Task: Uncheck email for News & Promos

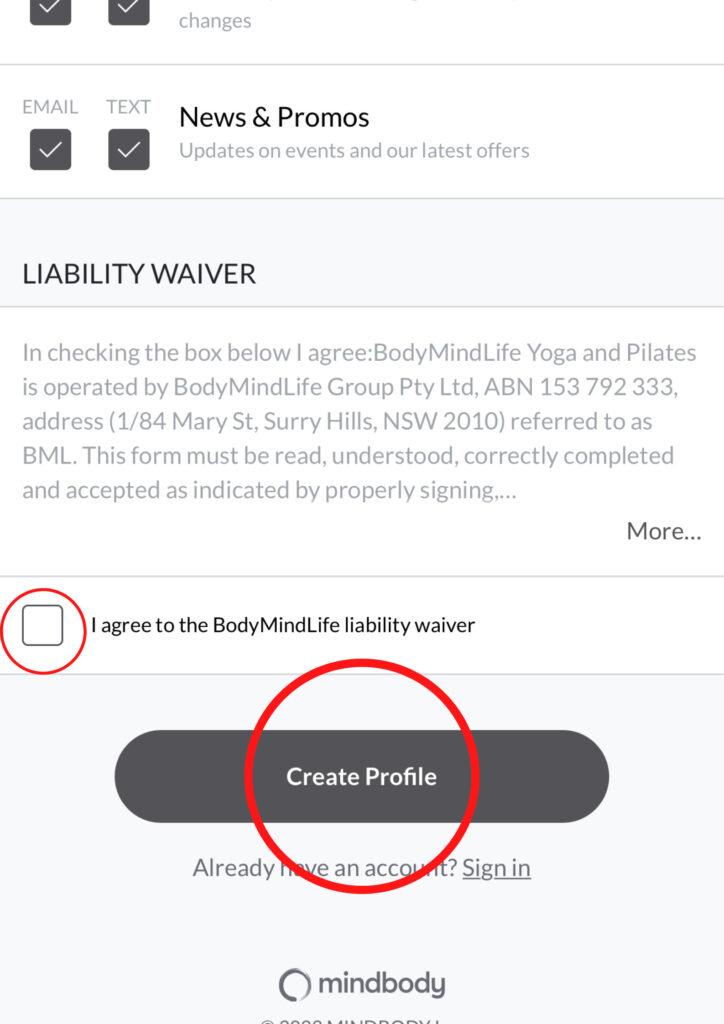Action: 50,150
